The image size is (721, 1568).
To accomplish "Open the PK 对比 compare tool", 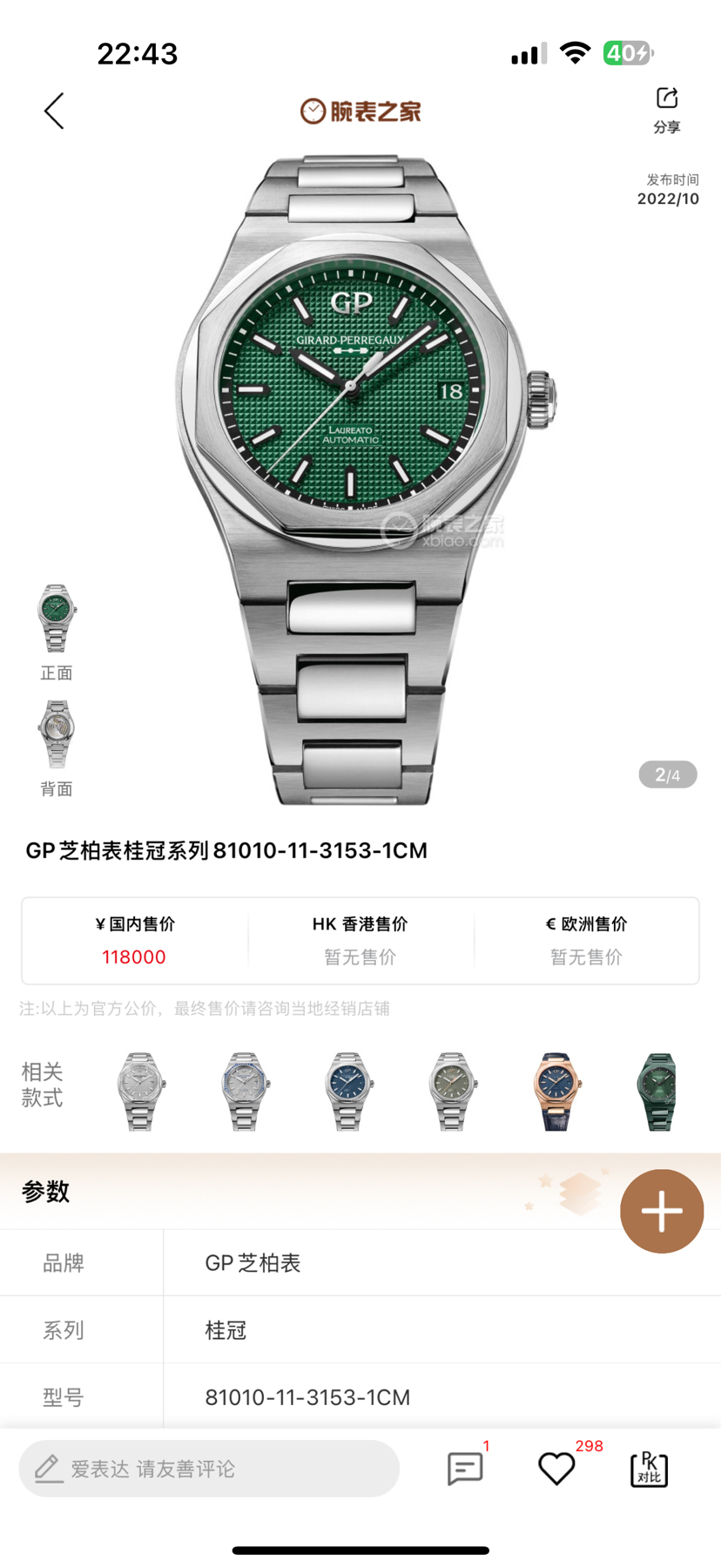I will click(x=649, y=1469).
